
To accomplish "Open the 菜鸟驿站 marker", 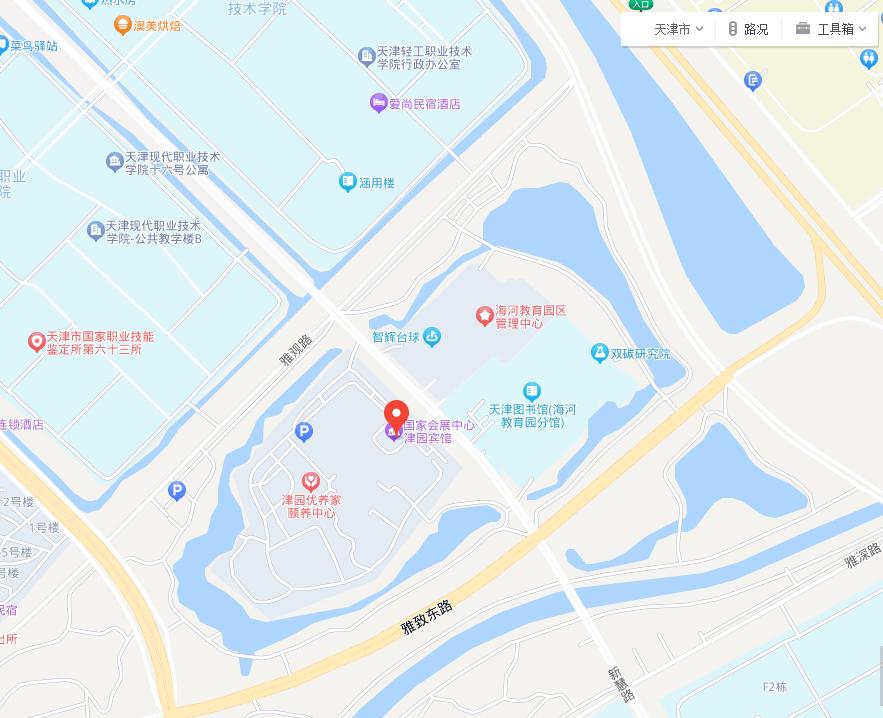I will [5, 46].
